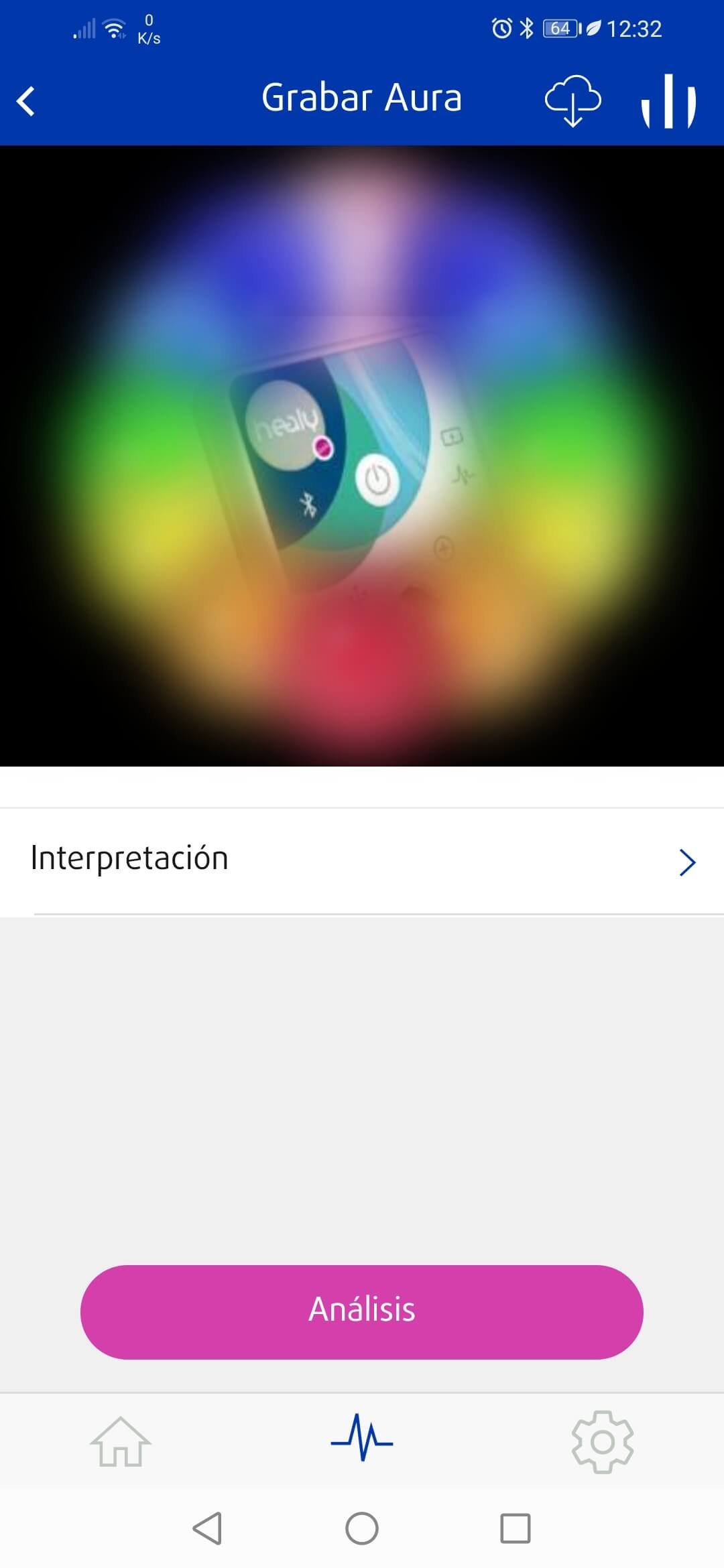The width and height of the screenshot is (724, 1568).
Task: Go back from Grabar Aura screen
Action: 25,101
